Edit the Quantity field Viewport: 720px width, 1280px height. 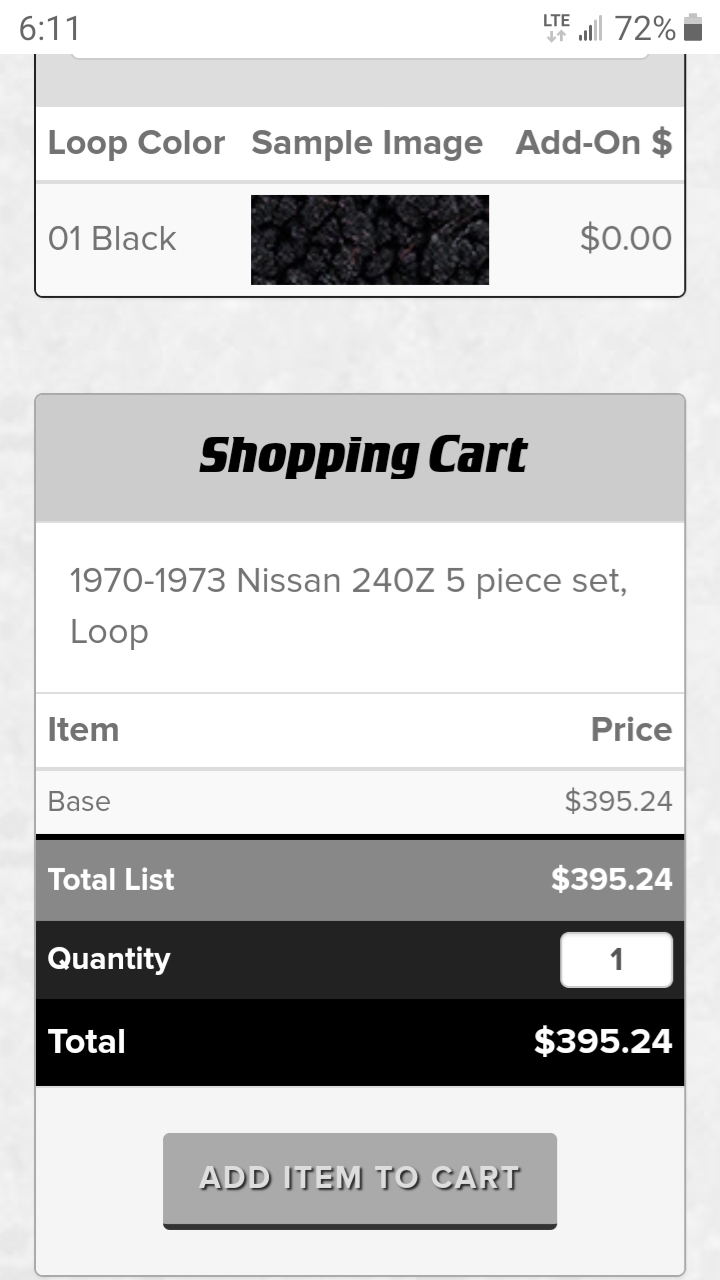point(616,960)
